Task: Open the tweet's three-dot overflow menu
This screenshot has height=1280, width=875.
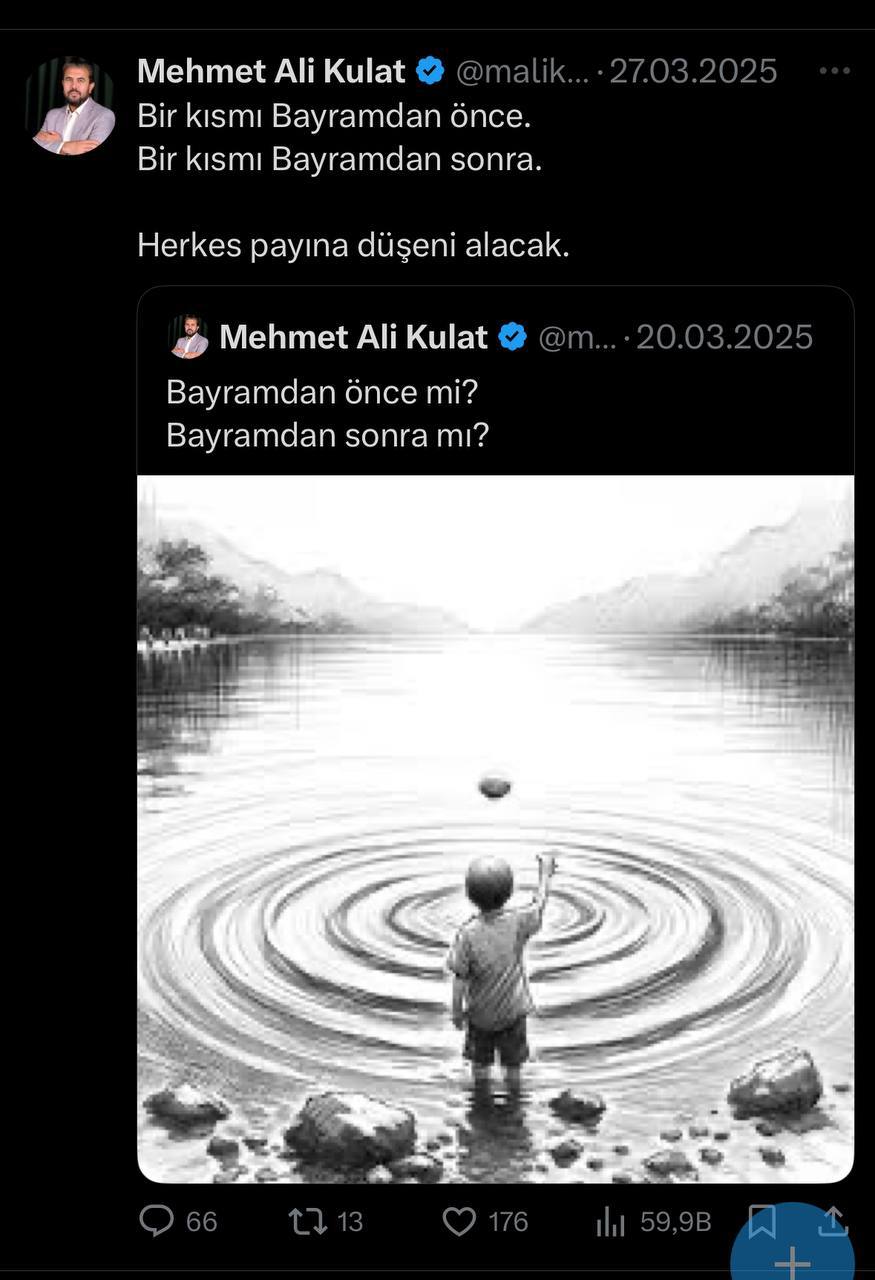Action: [x=834, y=72]
